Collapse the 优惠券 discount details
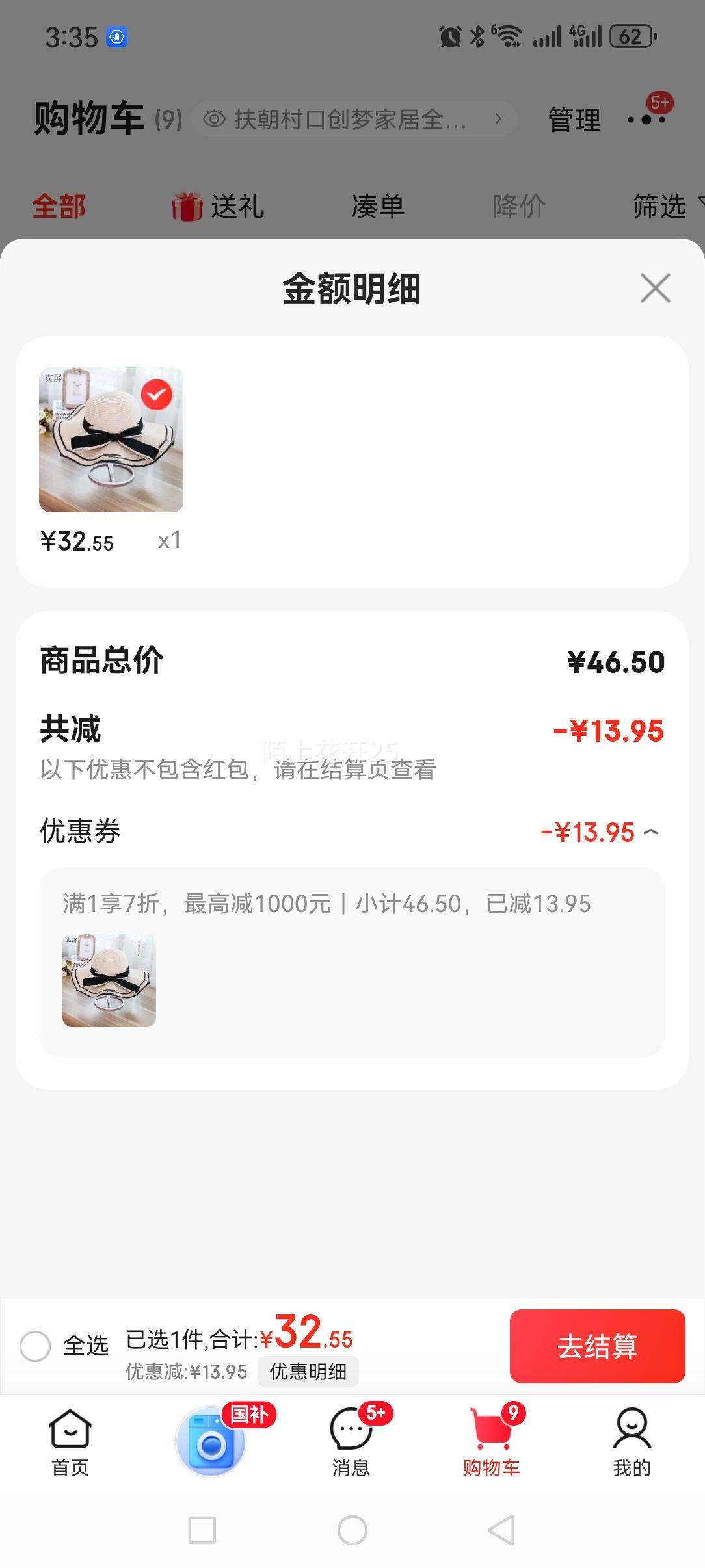Image resolution: width=705 pixels, height=1568 pixels. pos(651,832)
